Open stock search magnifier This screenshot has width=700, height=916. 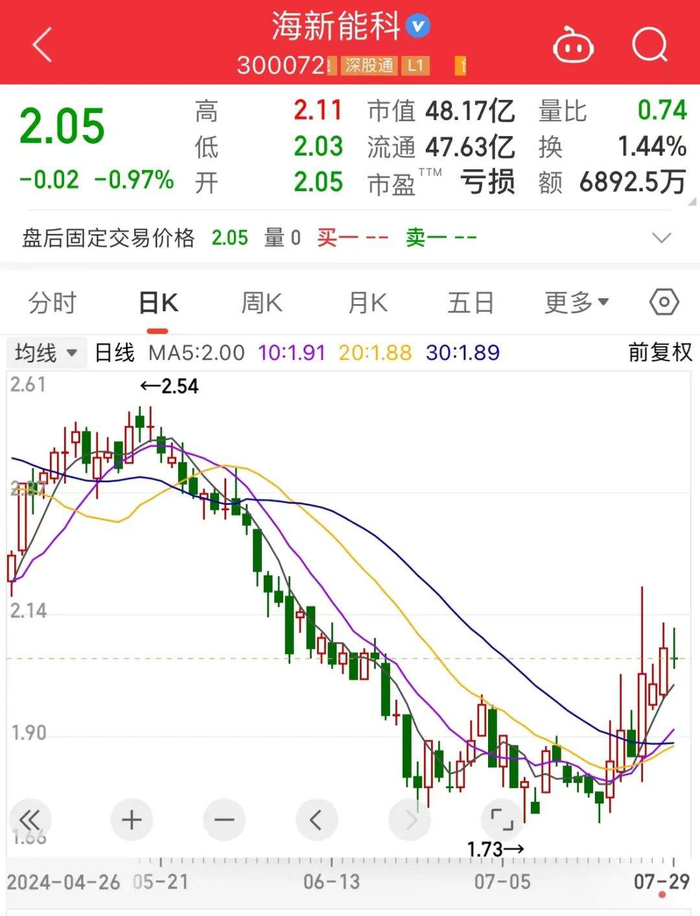(x=650, y=45)
